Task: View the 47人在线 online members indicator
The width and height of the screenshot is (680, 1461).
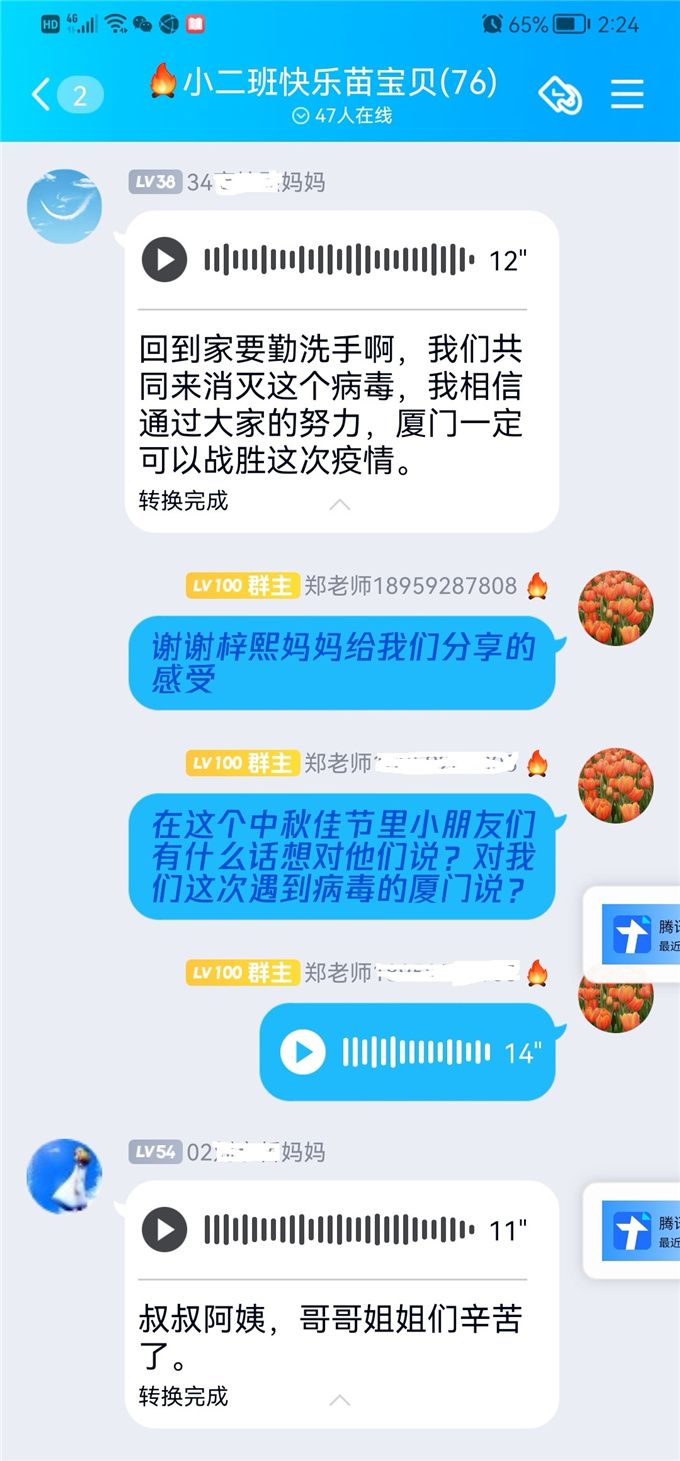Action: [x=341, y=116]
